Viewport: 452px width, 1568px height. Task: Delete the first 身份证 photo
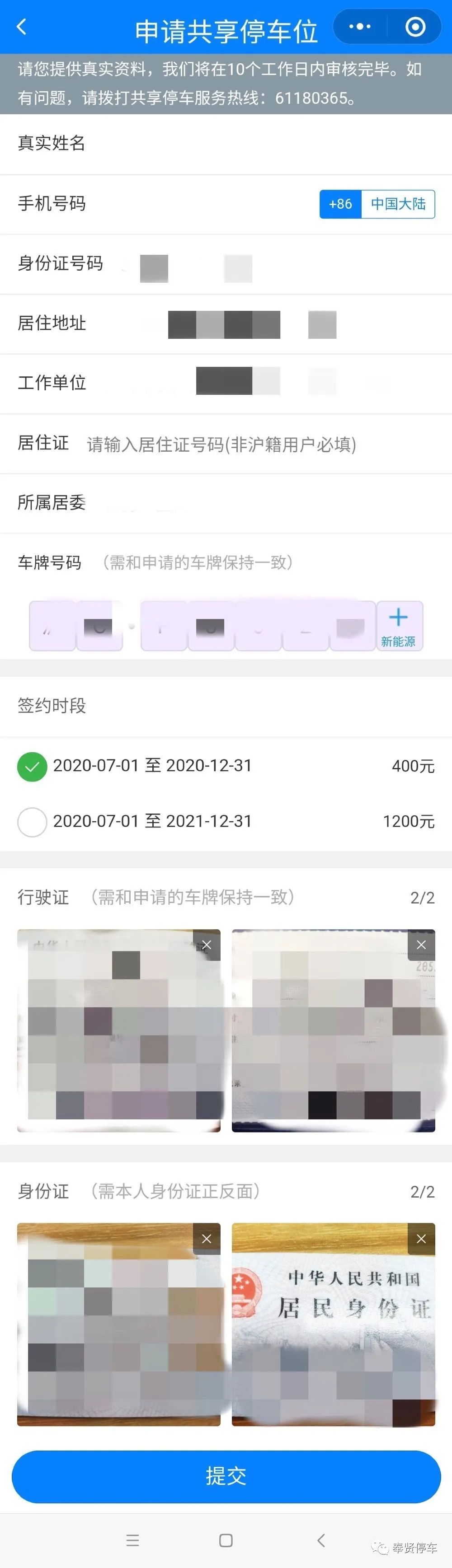point(207,1239)
